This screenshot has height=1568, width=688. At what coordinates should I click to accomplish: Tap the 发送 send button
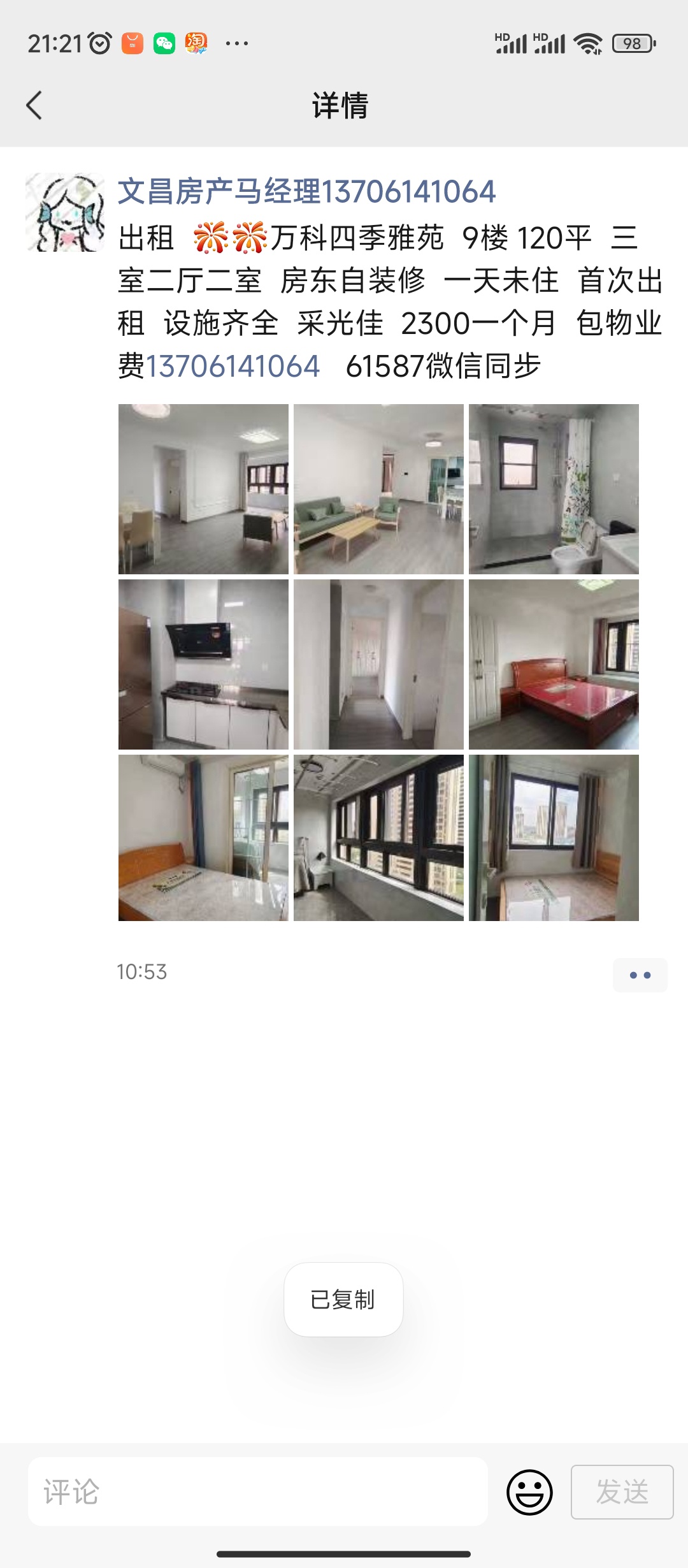622,1492
